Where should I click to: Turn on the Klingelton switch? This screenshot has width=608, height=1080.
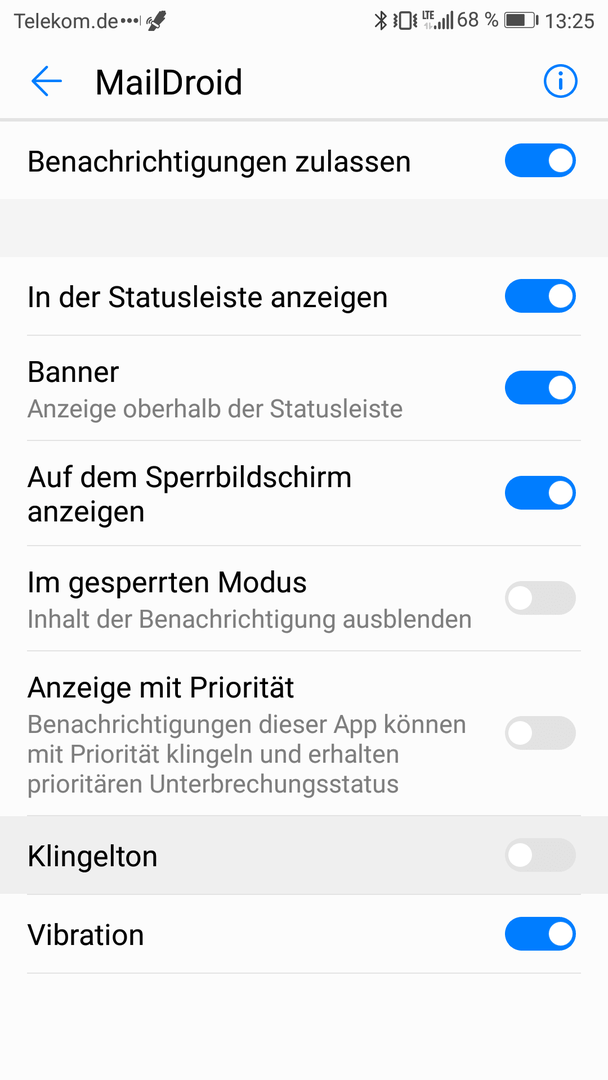[x=541, y=855]
